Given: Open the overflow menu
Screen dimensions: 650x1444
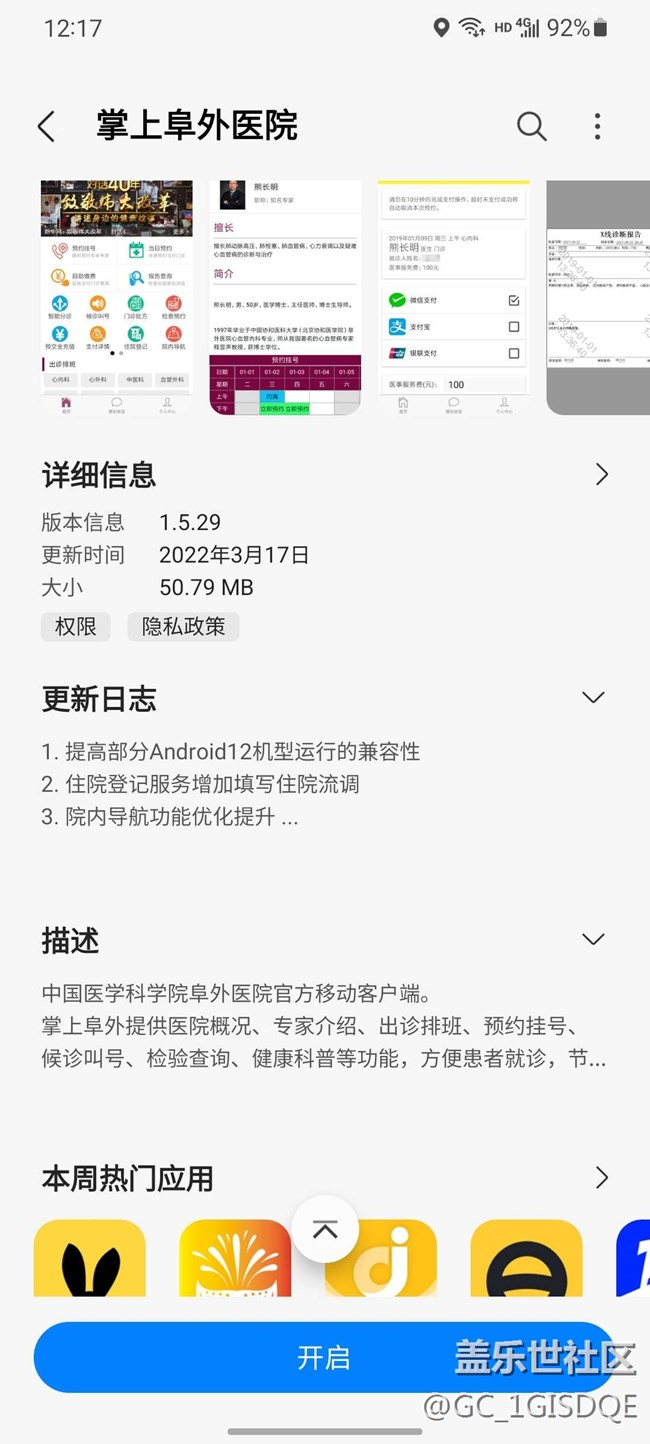Looking at the screenshot, I should click(x=597, y=126).
